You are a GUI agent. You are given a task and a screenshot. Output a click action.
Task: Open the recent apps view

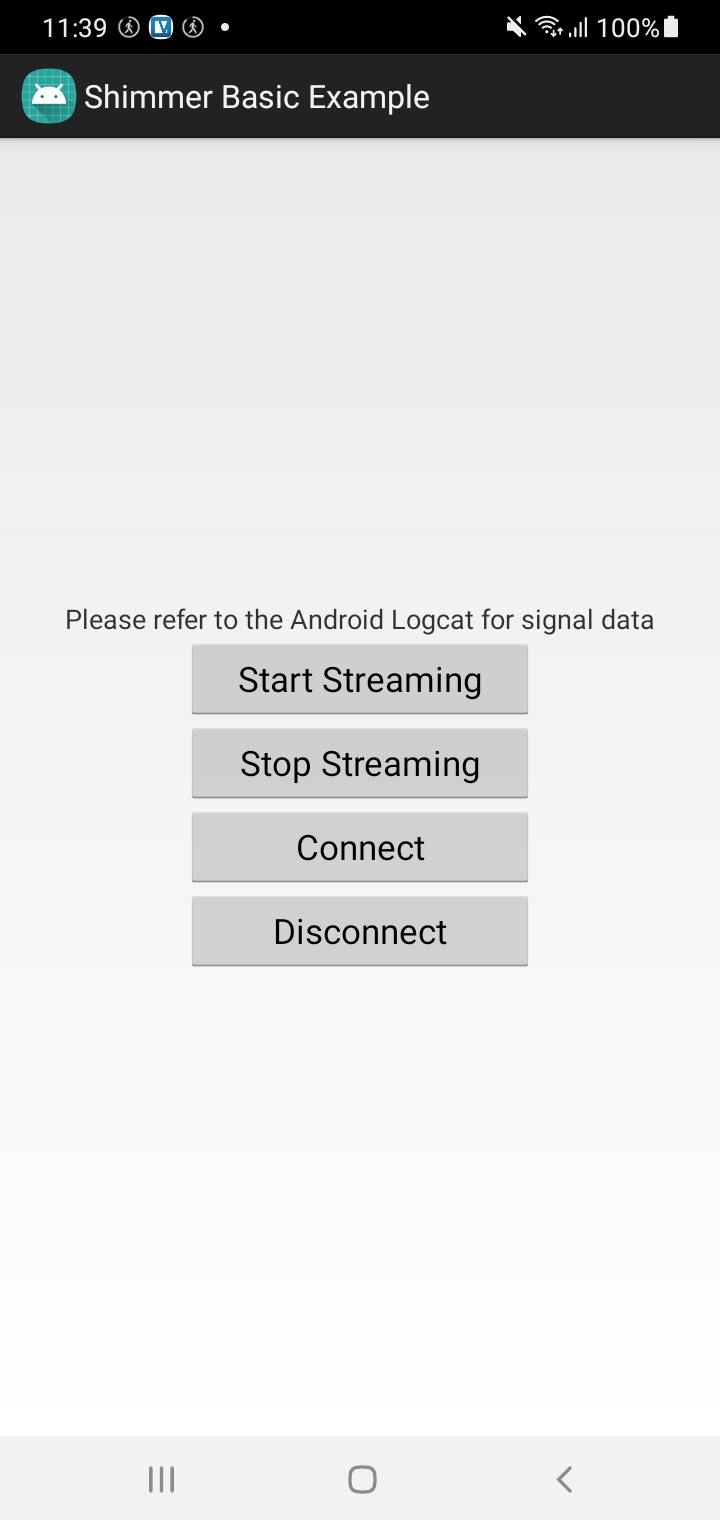[x=161, y=1479]
